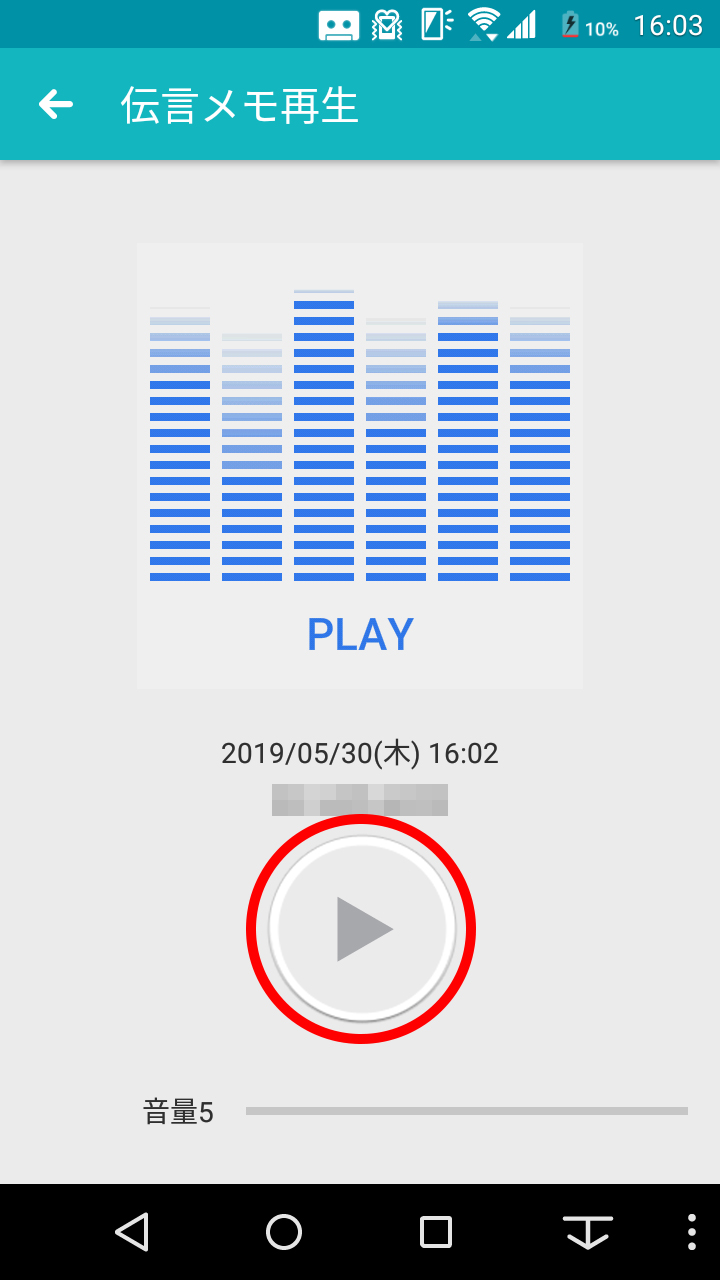
Task: Open the navigation bar overflow menu dots
Action: click(x=692, y=1232)
